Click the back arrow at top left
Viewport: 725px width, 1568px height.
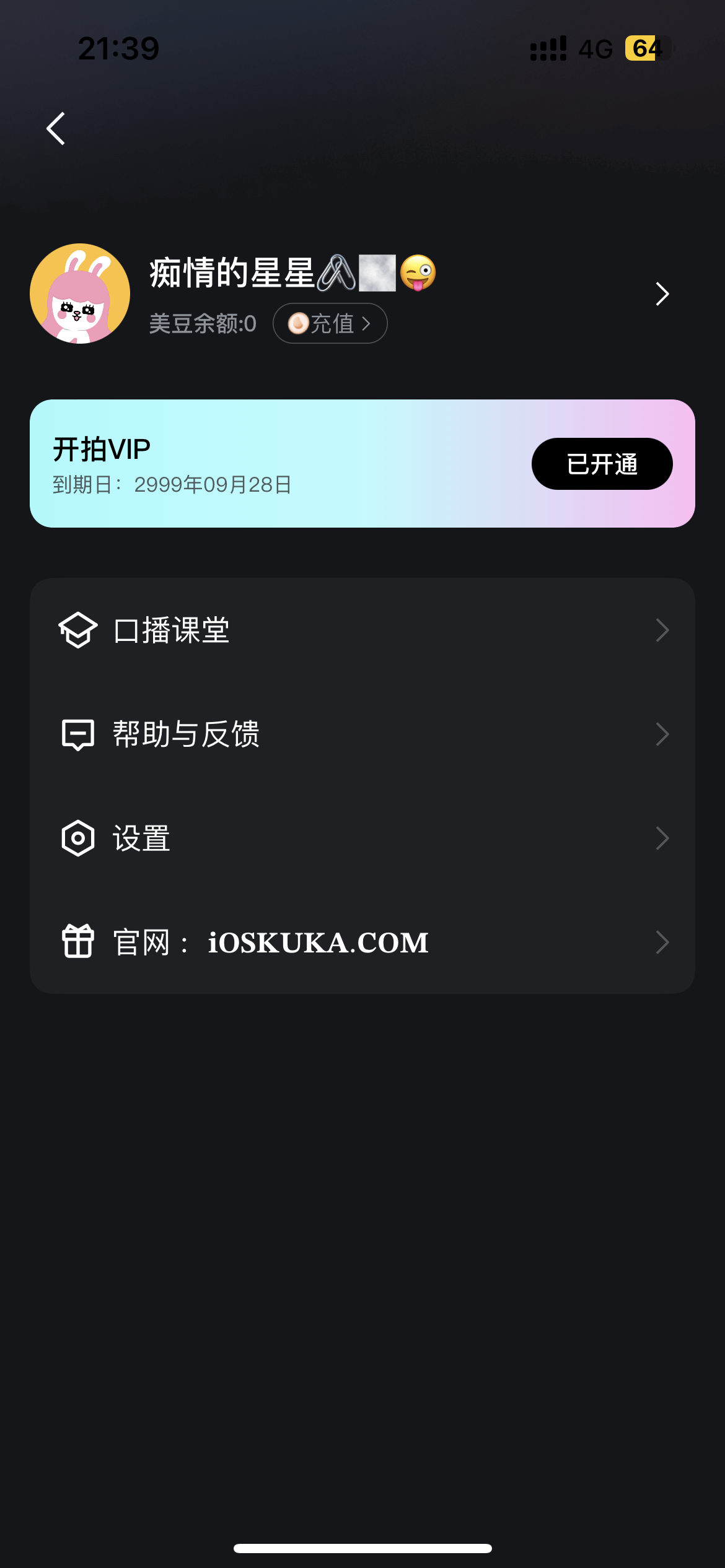pos(55,128)
